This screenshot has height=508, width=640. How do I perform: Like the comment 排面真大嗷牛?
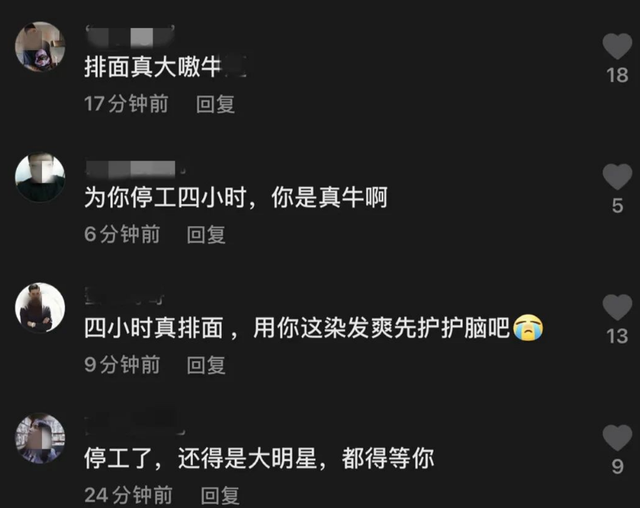coord(617,47)
